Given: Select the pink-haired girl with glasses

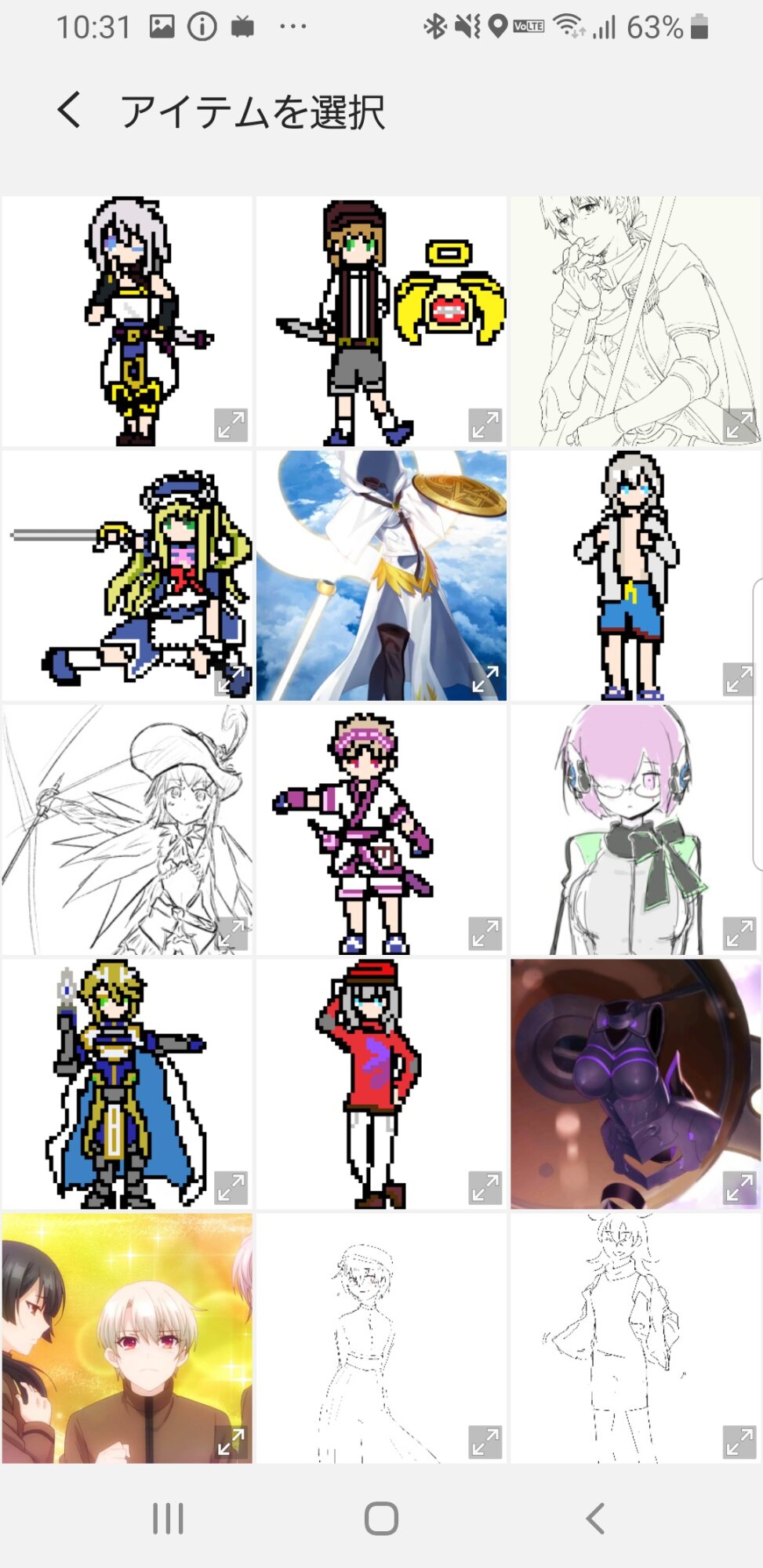Looking at the screenshot, I should click(x=635, y=829).
